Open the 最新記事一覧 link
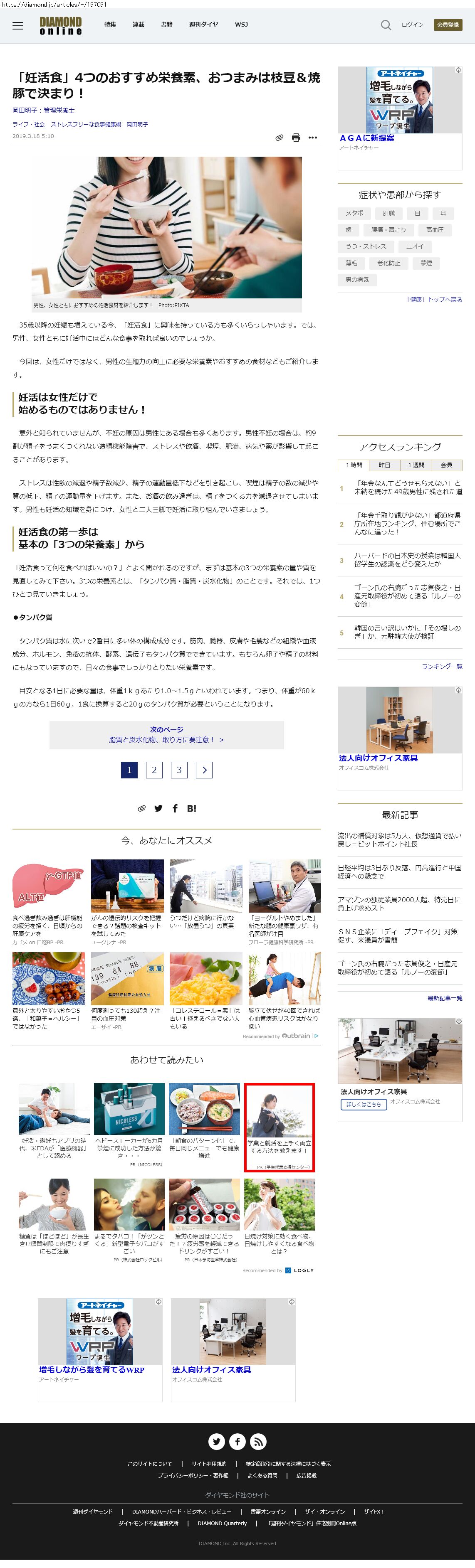The height and width of the screenshot is (1568, 475). pos(444,998)
